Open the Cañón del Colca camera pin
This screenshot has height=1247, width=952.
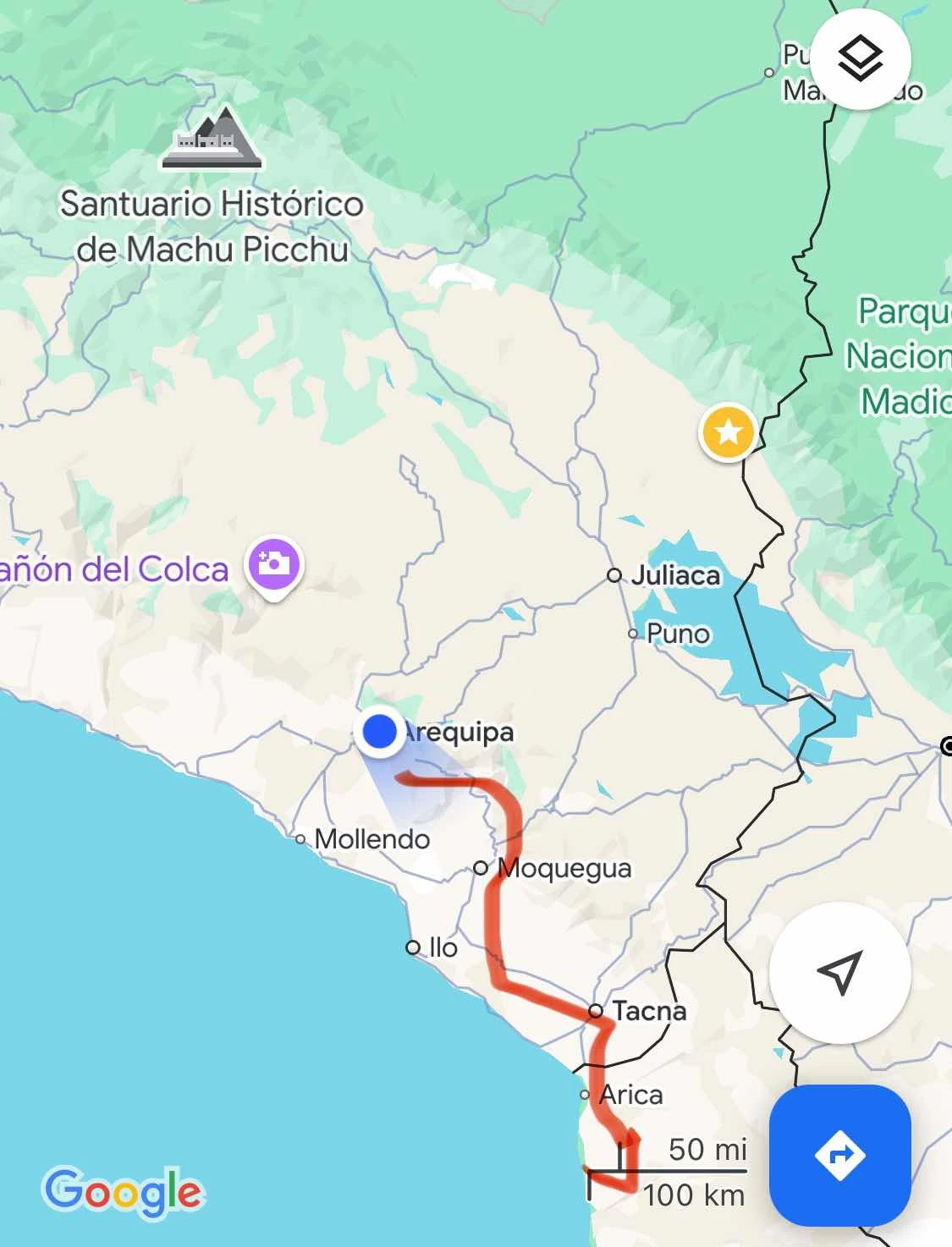pyautogui.click(x=274, y=564)
